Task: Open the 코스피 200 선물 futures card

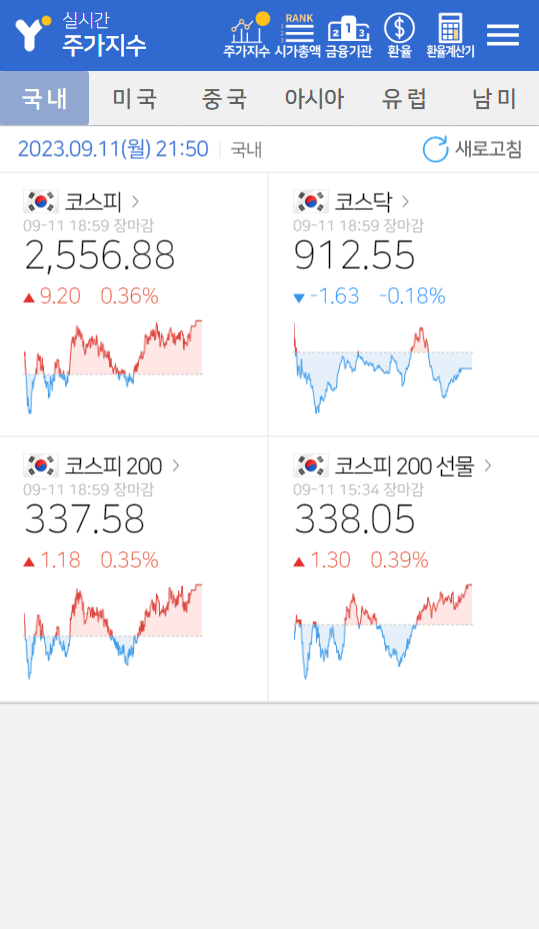Action: point(404,569)
